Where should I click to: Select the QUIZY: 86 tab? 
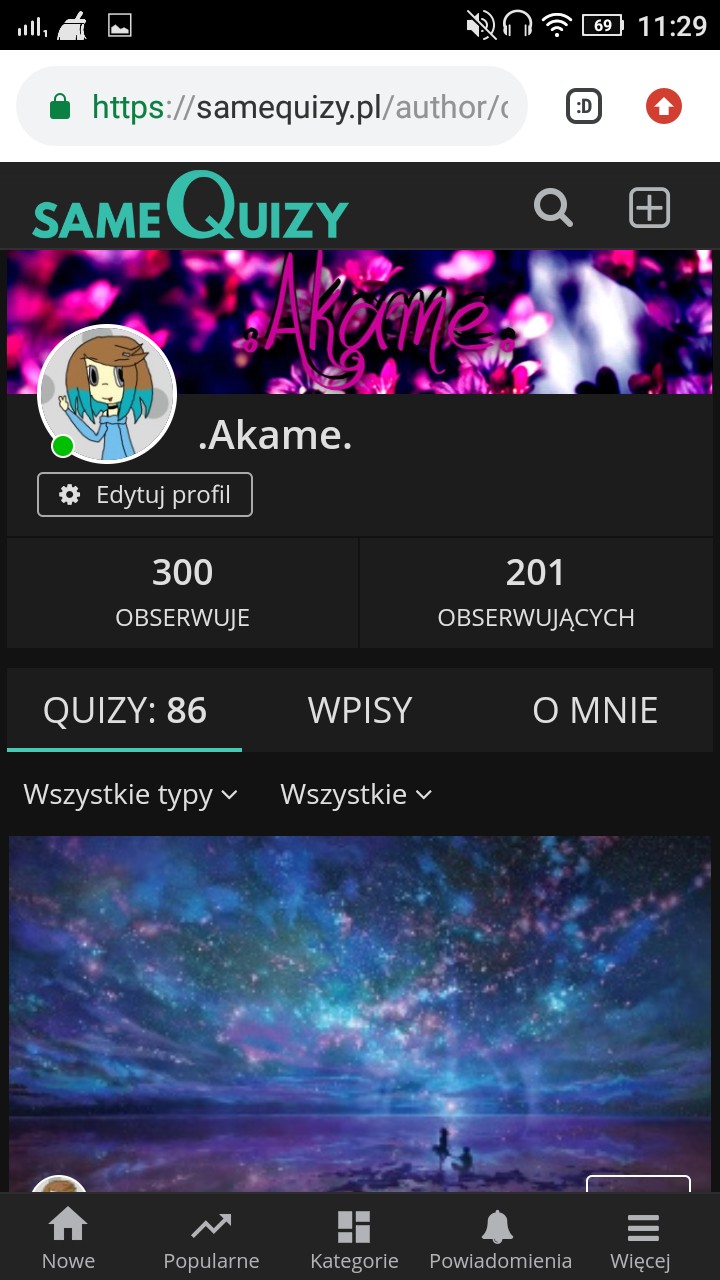[125, 710]
